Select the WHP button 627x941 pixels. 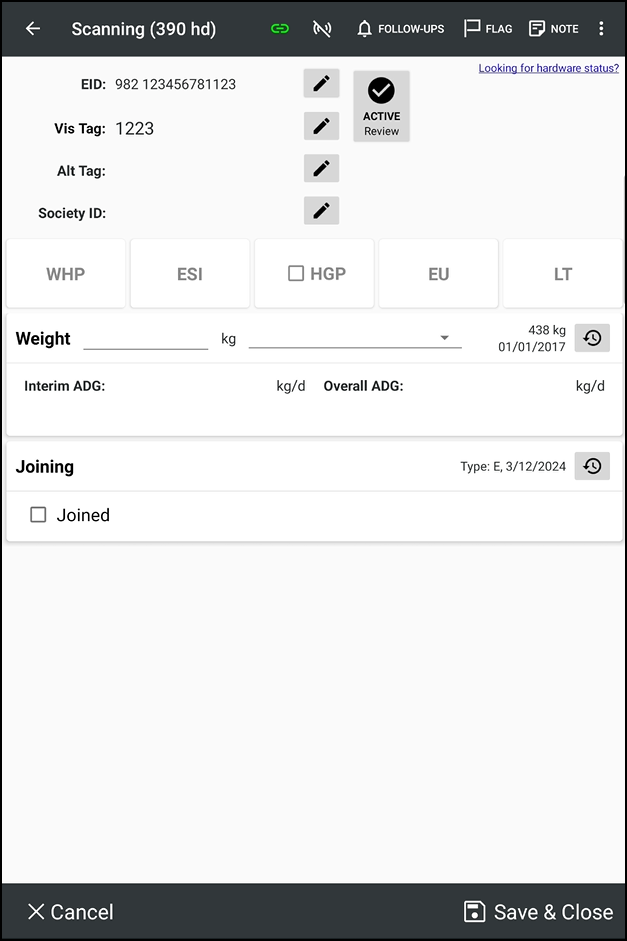pyautogui.click(x=66, y=274)
